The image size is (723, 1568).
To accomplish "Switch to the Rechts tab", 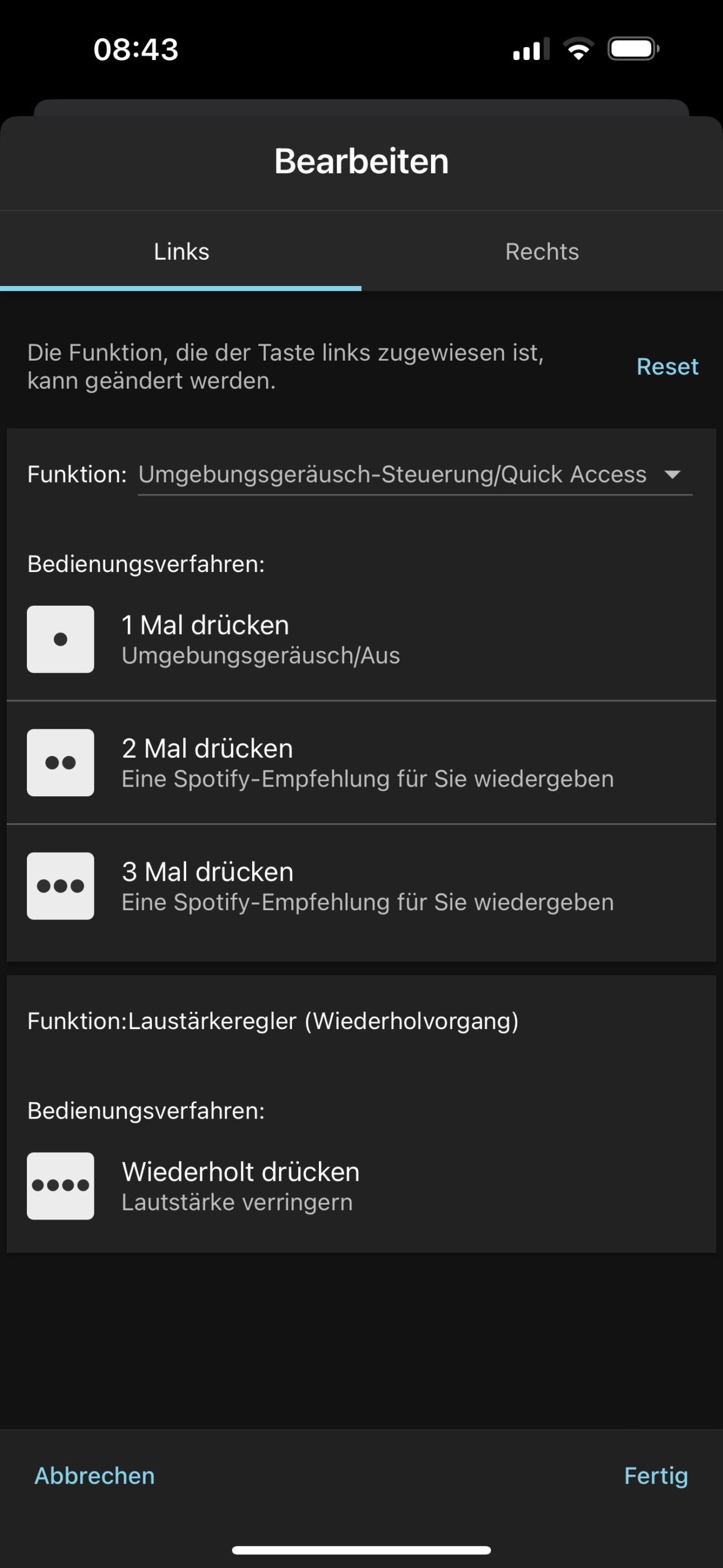I will 542,252.
